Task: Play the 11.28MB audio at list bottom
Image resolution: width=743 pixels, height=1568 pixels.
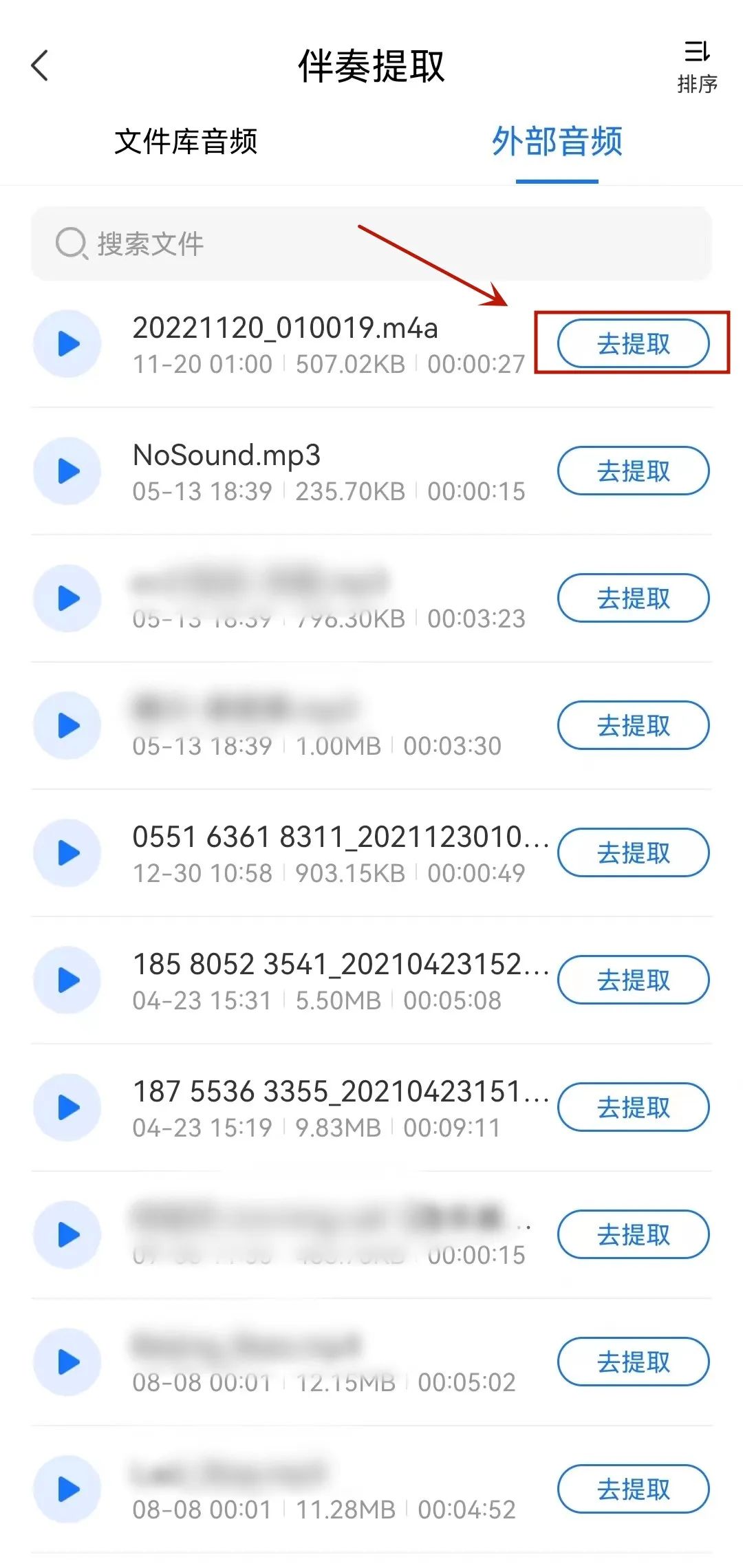Action: pyautogui.click(x=67, y=1490)
